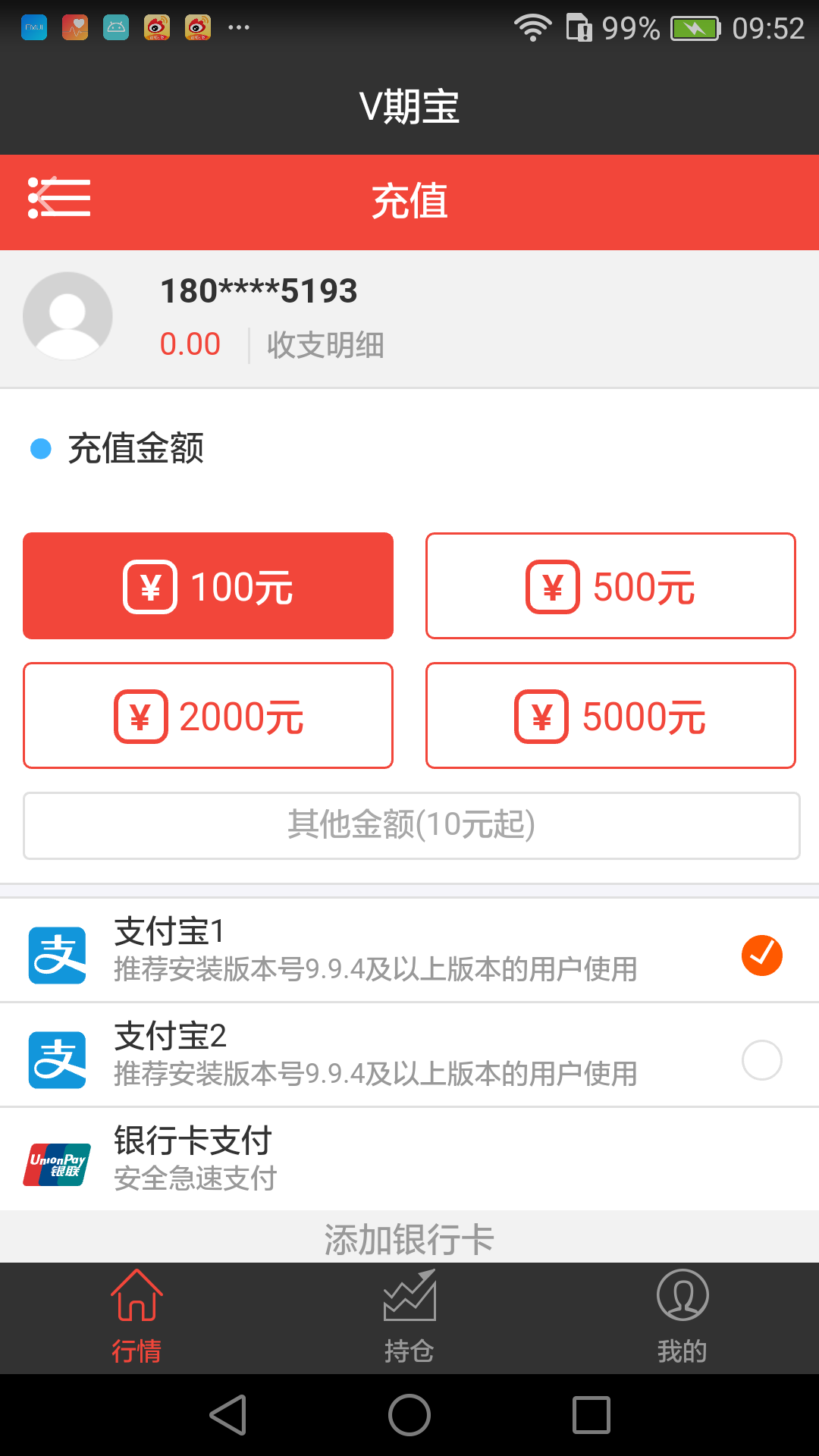Select the 100元 recharge amount
The image size is (819, 1456).
click(208, 585)
